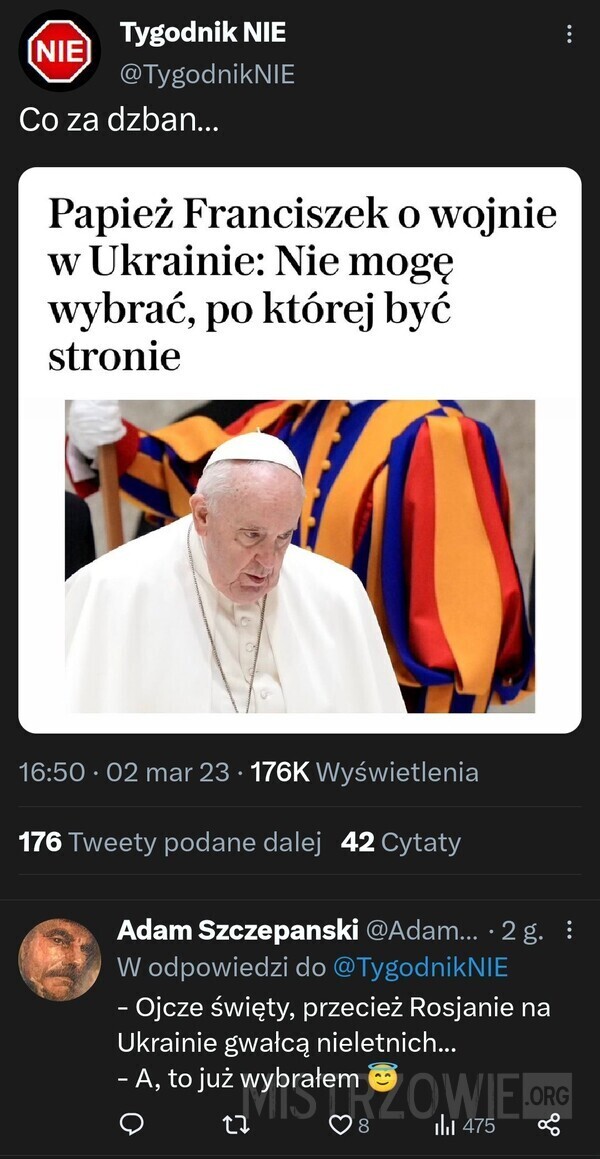600x1159 pixels.
Task: View analytics of Adam Szczepanski's reply
Action: (465, 1126)
